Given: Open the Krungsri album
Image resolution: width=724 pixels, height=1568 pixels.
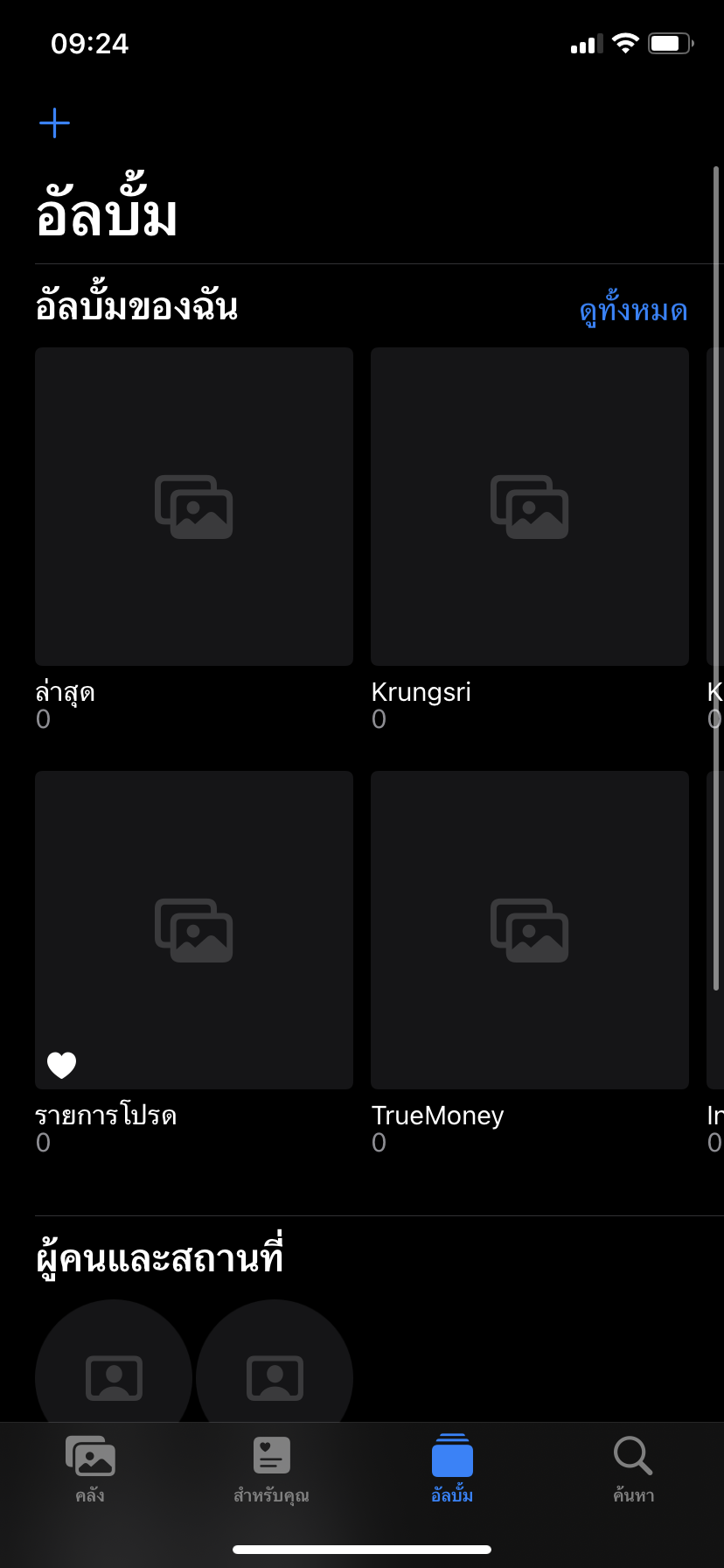Looking at the screenshot, I should [x=530, y=507].
